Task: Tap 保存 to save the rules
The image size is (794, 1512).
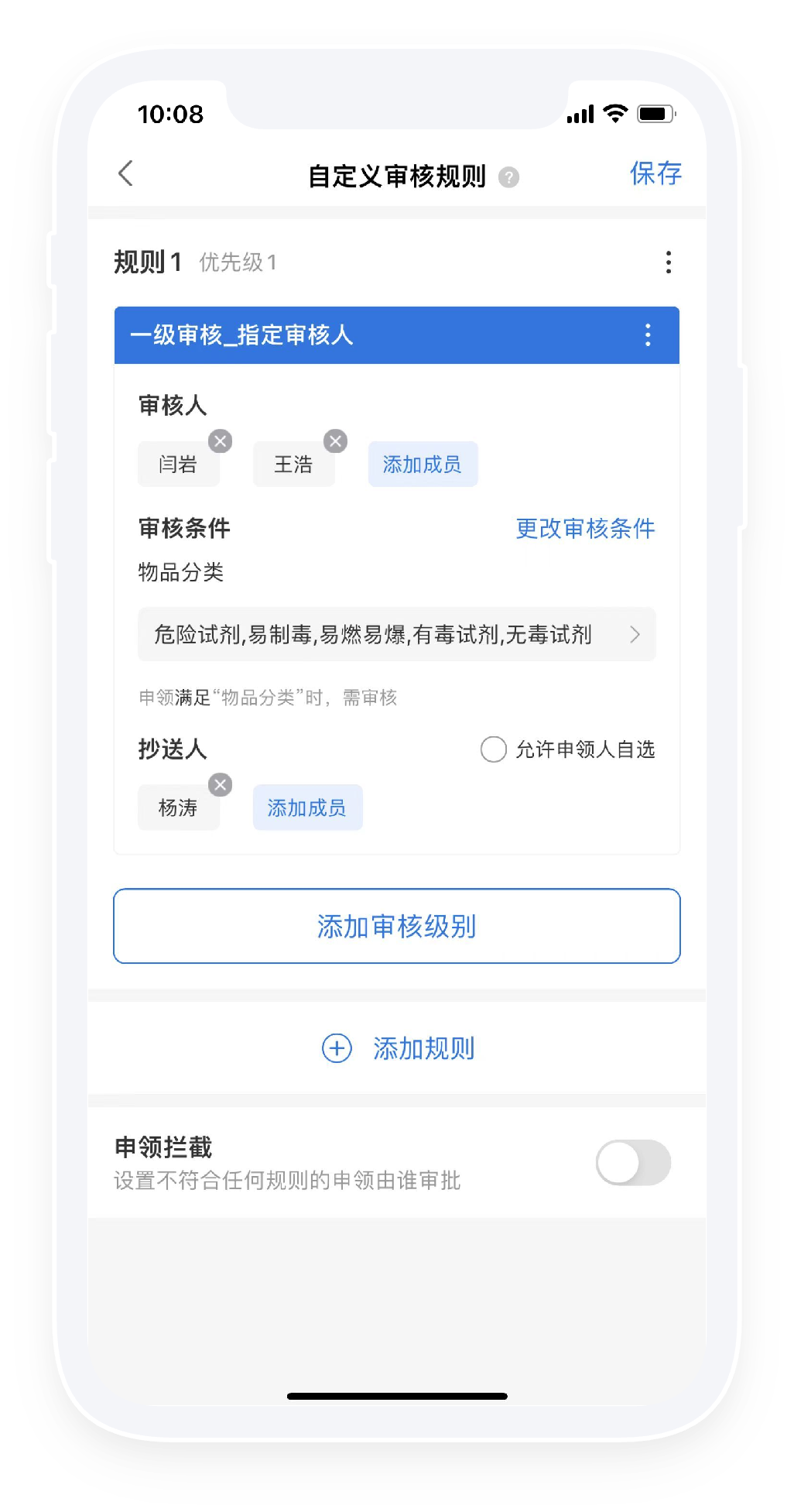Action: click(655, 173)
